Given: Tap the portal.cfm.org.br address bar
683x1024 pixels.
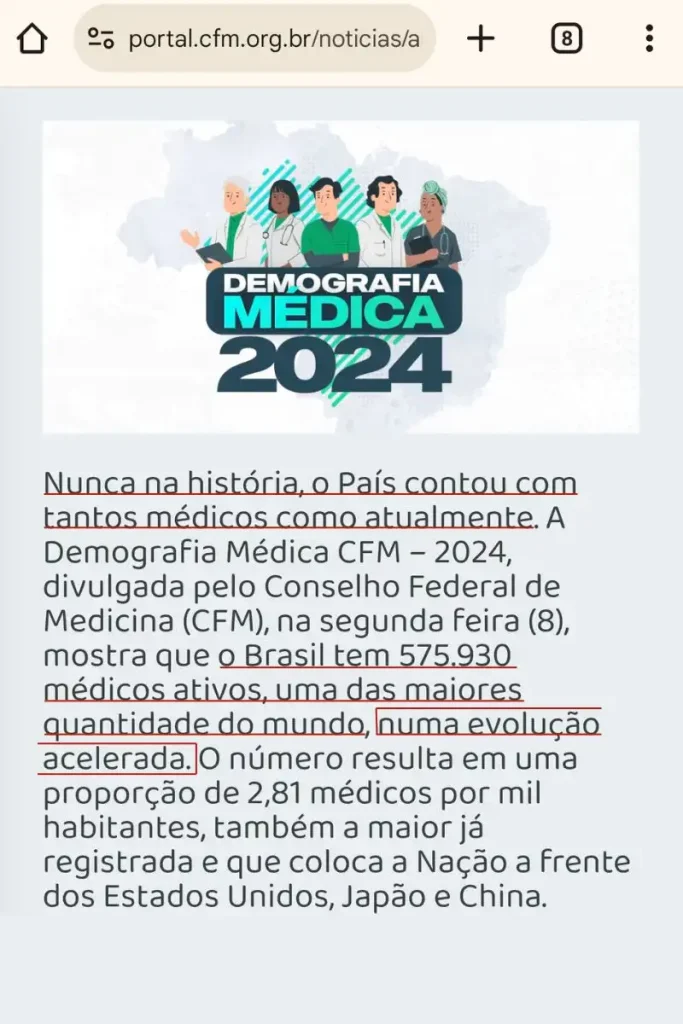Looking at the screenshot, I should (x=273, y=40).
